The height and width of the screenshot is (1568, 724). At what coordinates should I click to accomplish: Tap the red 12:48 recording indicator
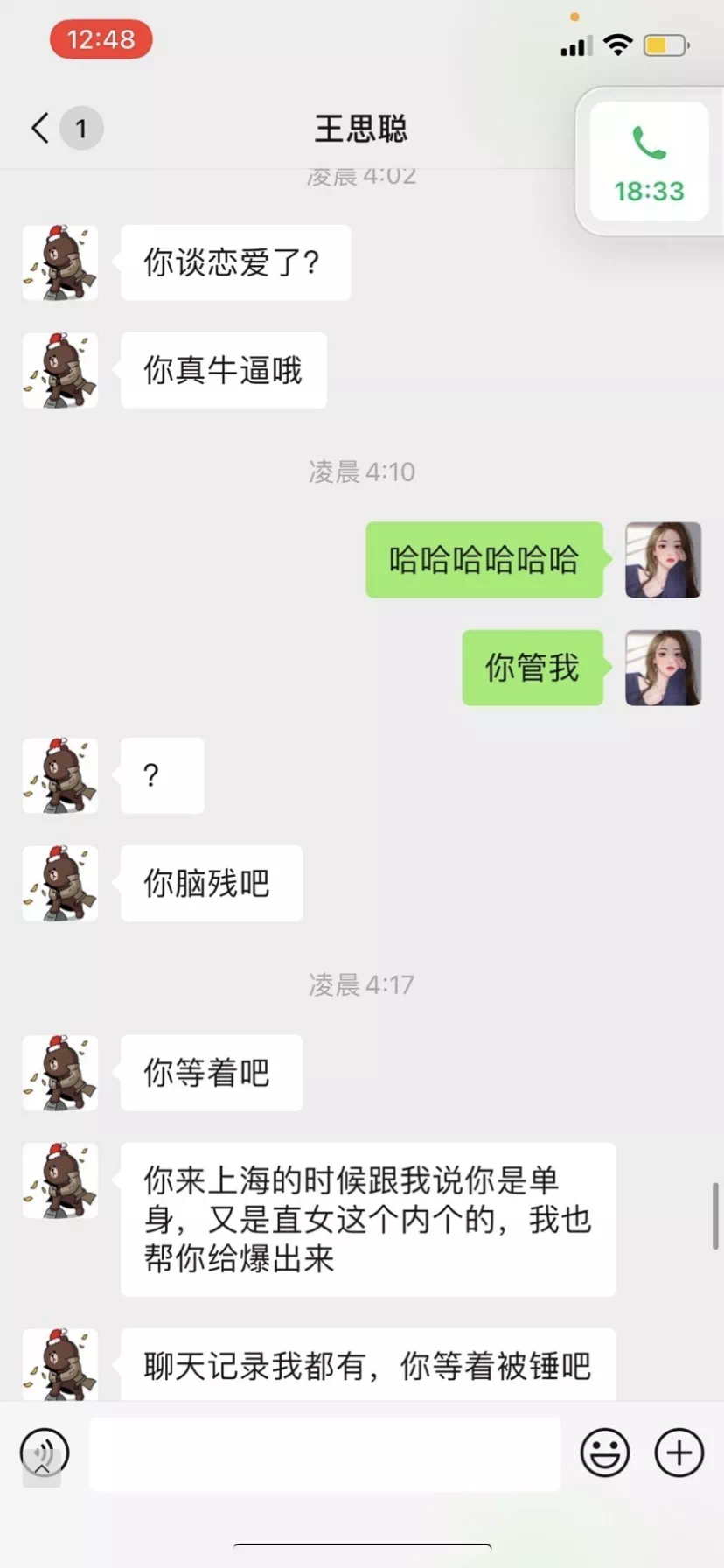pos(101,39)
